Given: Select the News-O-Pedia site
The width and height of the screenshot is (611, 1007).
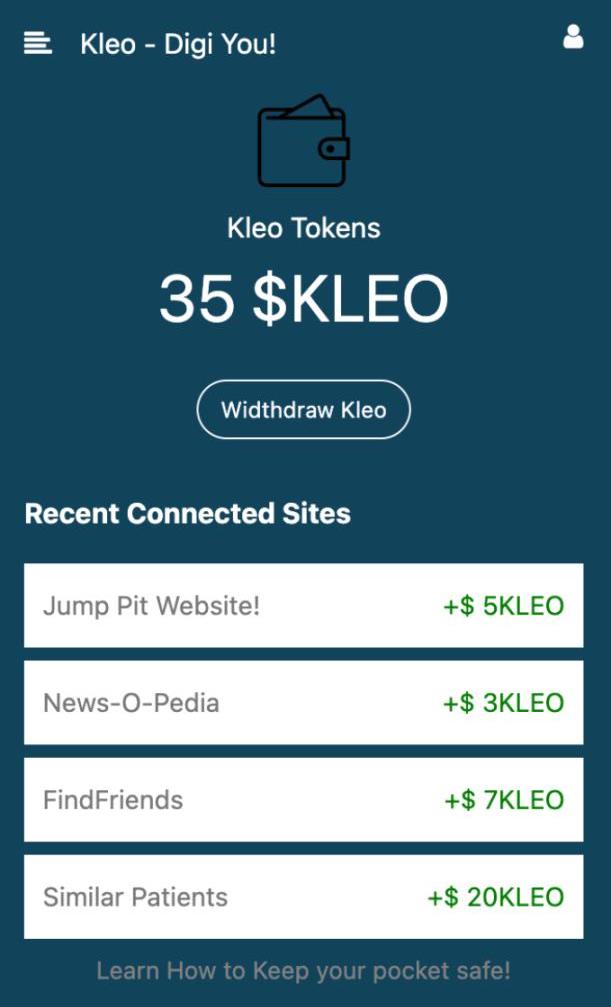Looking at the screenshot, I should [x=303, y=702].
